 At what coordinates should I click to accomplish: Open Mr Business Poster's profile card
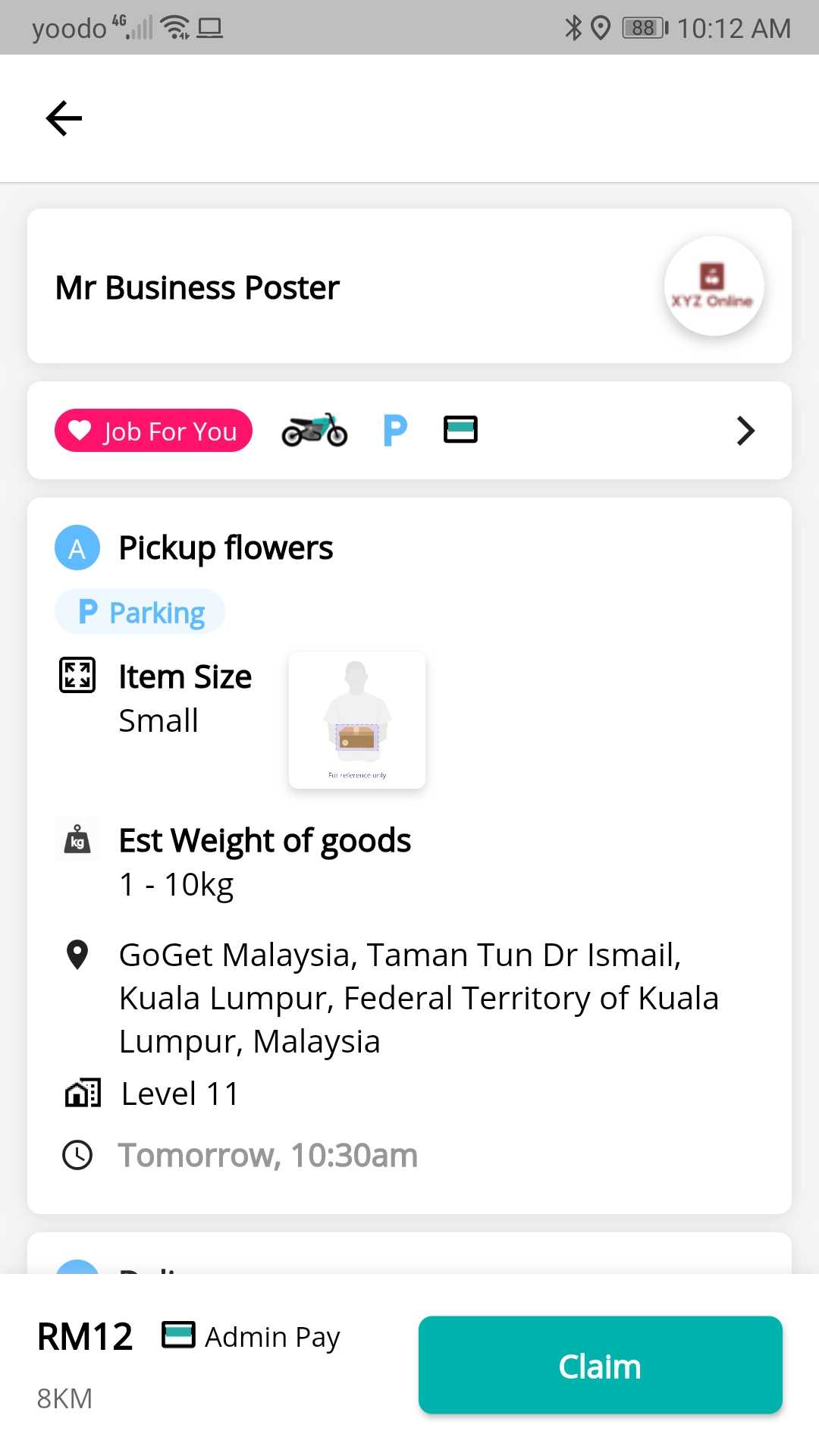(409, 287)
